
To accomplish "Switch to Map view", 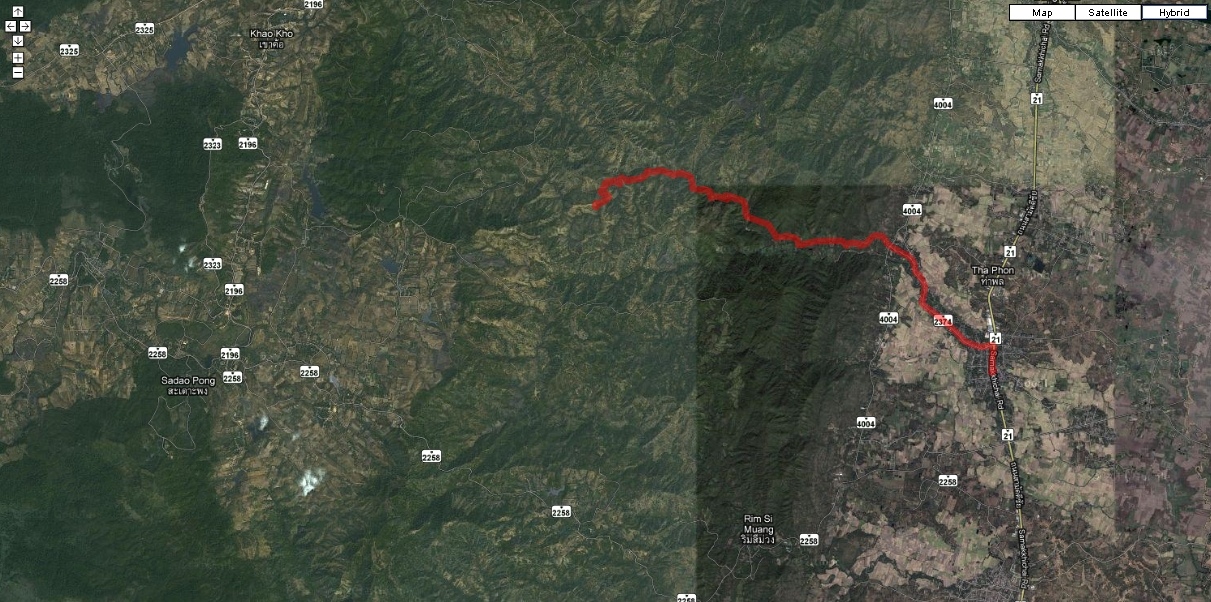I will coord(1042,13).
